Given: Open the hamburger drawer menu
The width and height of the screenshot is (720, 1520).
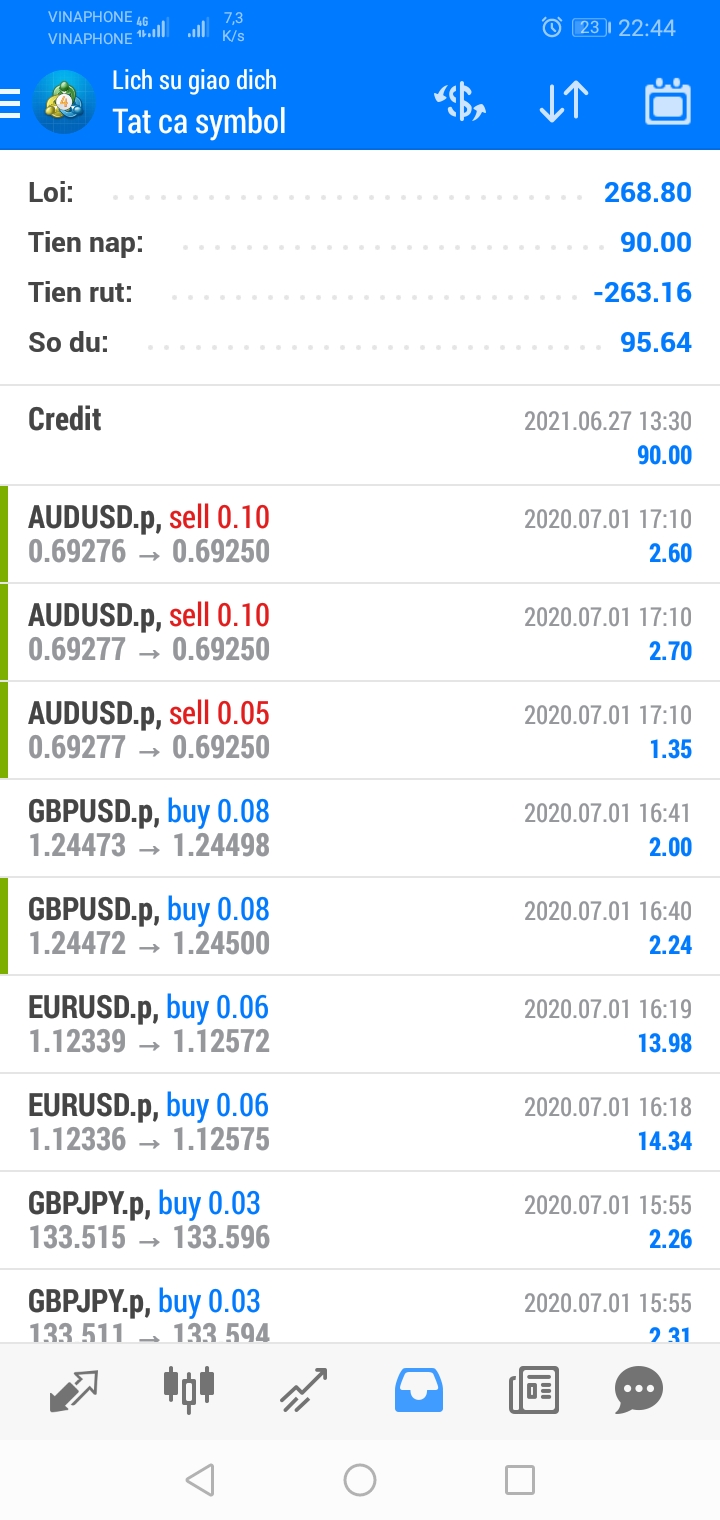Looking at the screenshot, I should [10, 103].
